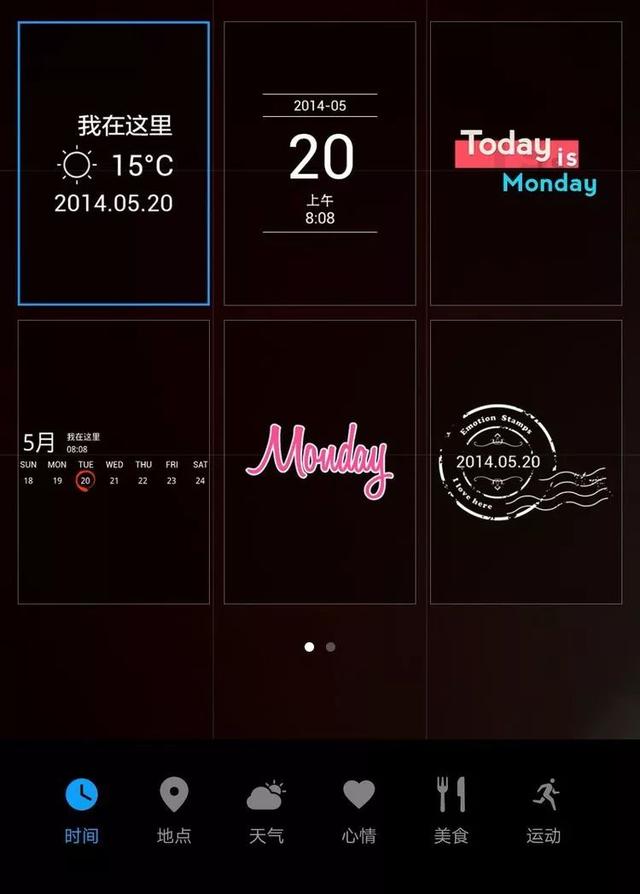This screenshot has height=894, width=640.
Task: Select the May week calendar watermark
Action: (114, 462)
